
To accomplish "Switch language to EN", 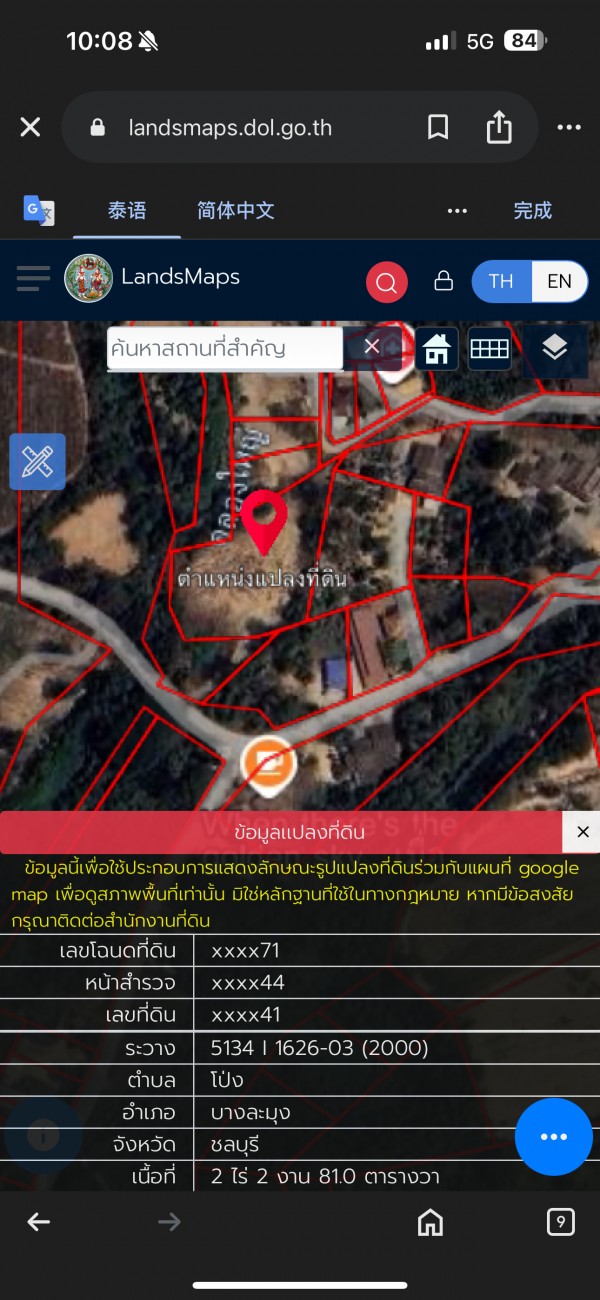I will [559, 281].
